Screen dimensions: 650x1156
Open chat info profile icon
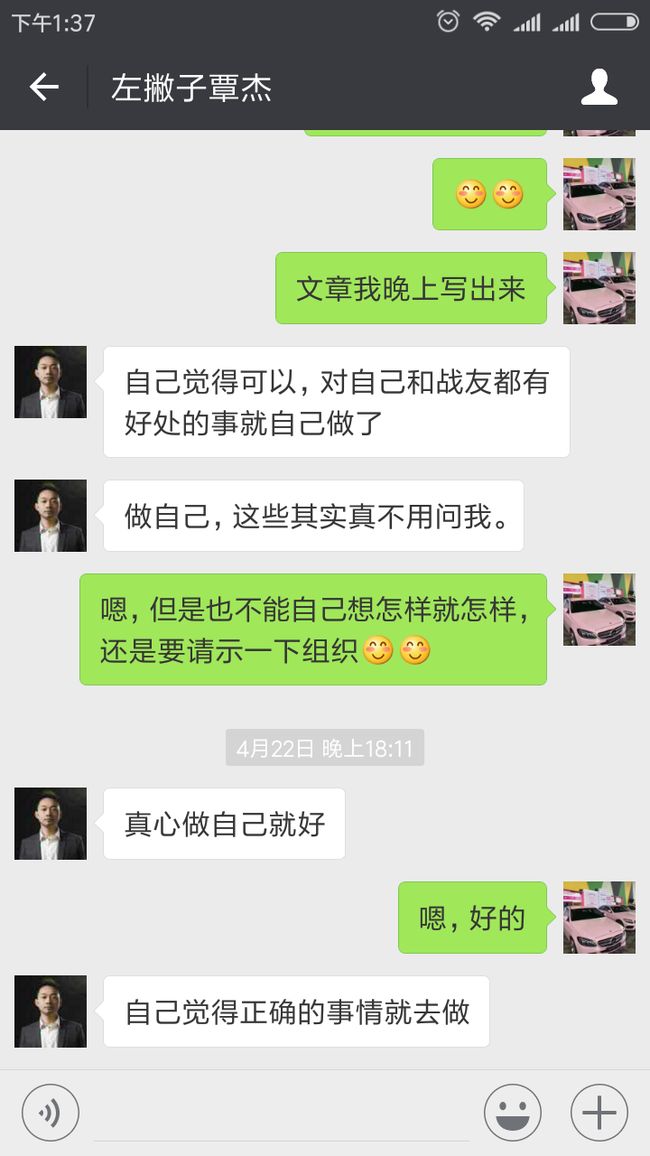[x=599, y=87]
